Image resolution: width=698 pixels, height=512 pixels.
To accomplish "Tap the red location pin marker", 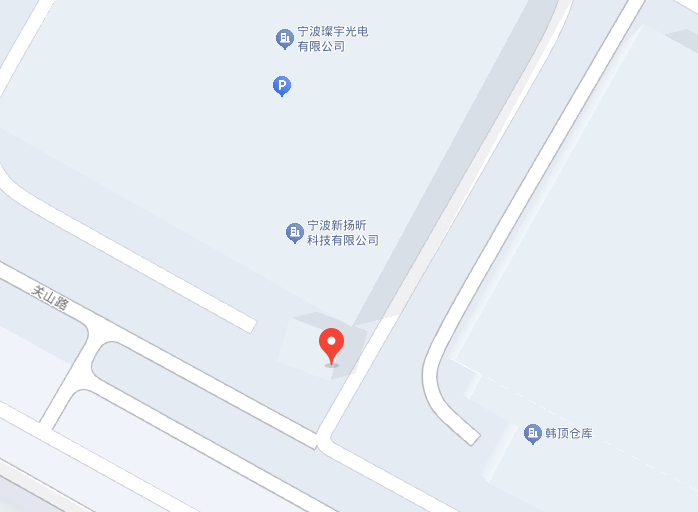I will pyautogui.click(x=331, y=345).
